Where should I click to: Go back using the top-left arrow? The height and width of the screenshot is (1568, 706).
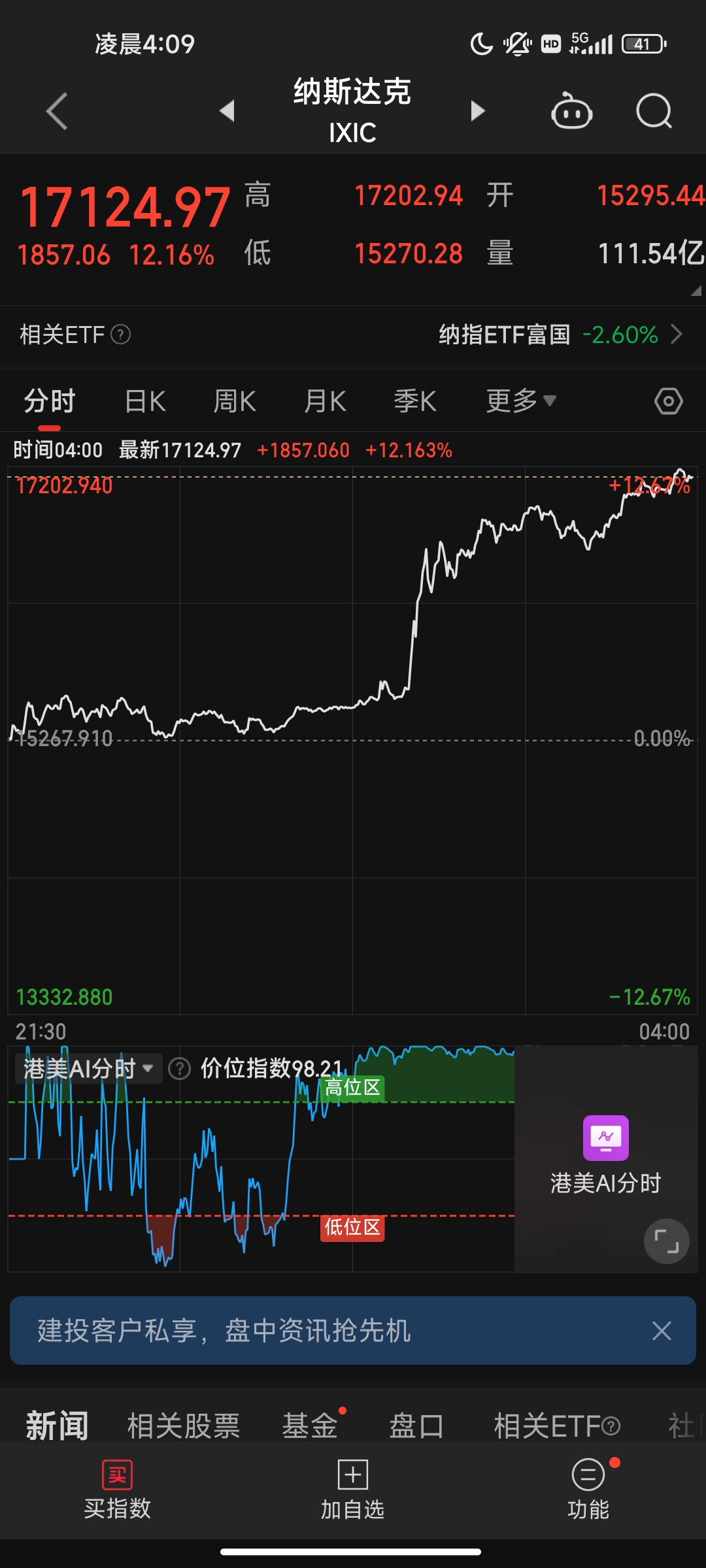point(58,111)
